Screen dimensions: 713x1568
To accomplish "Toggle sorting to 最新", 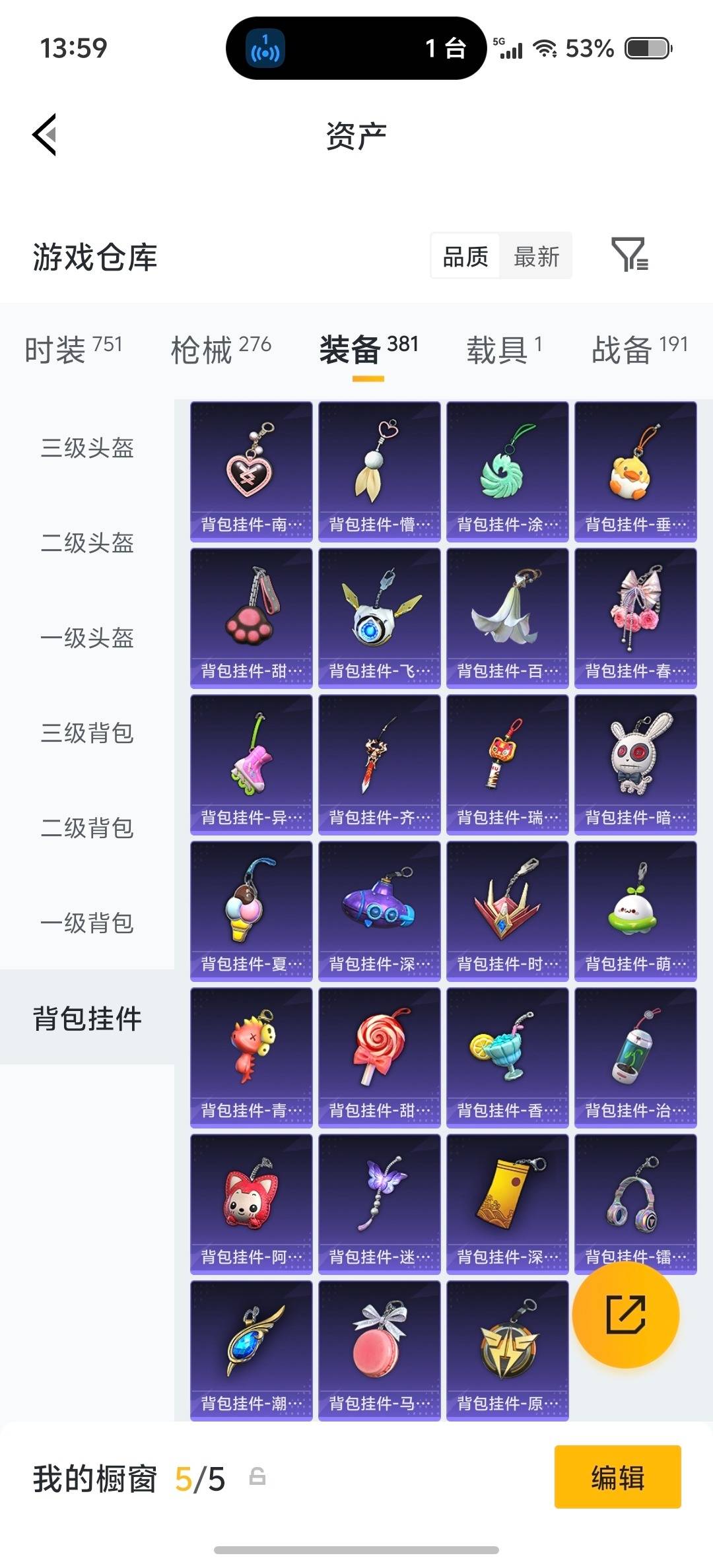I will pyautogui.click(x=536, y=255).
